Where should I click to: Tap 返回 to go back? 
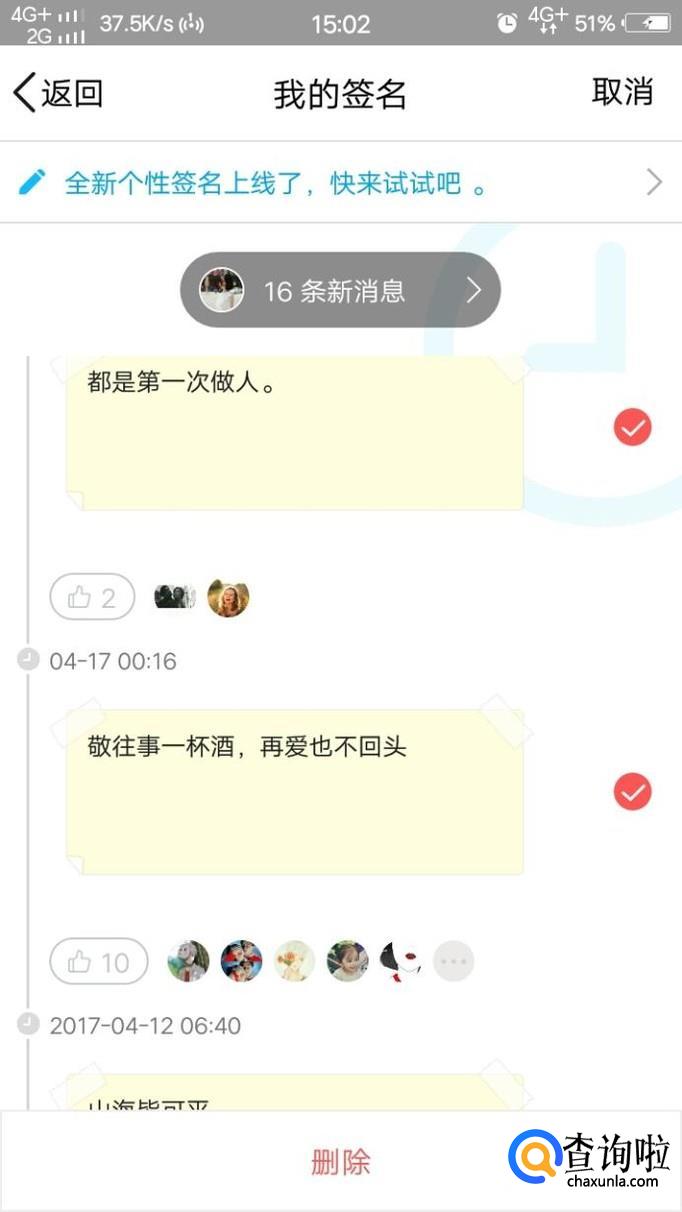coord(58,93)
